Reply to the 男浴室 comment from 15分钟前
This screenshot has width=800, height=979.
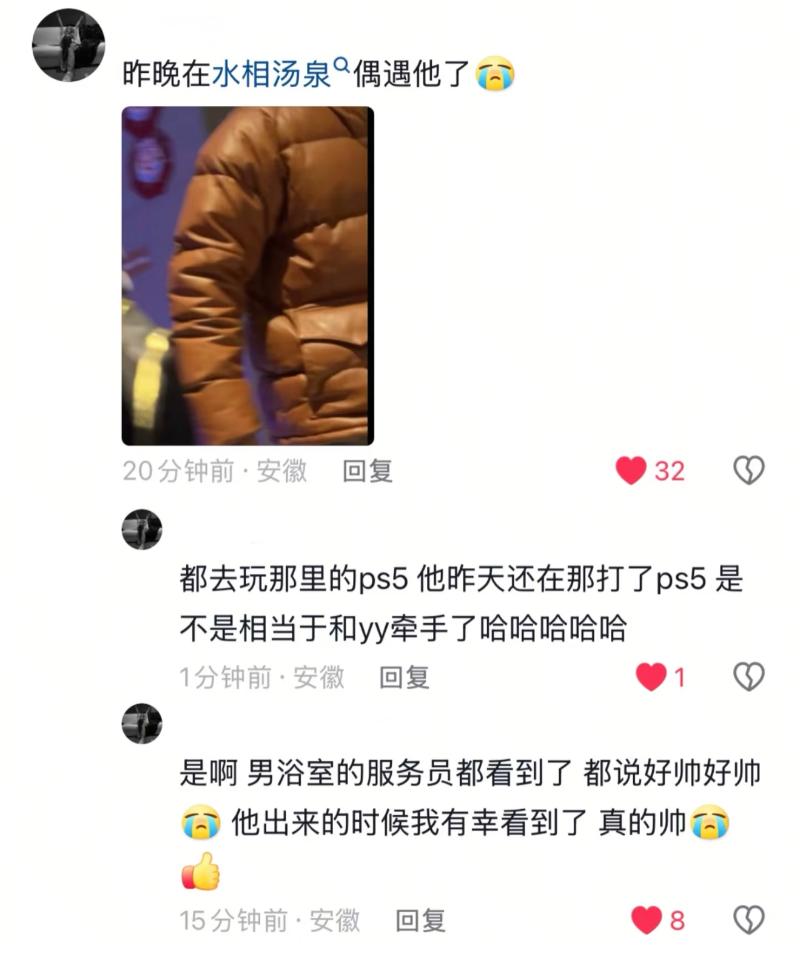point(420,920)
